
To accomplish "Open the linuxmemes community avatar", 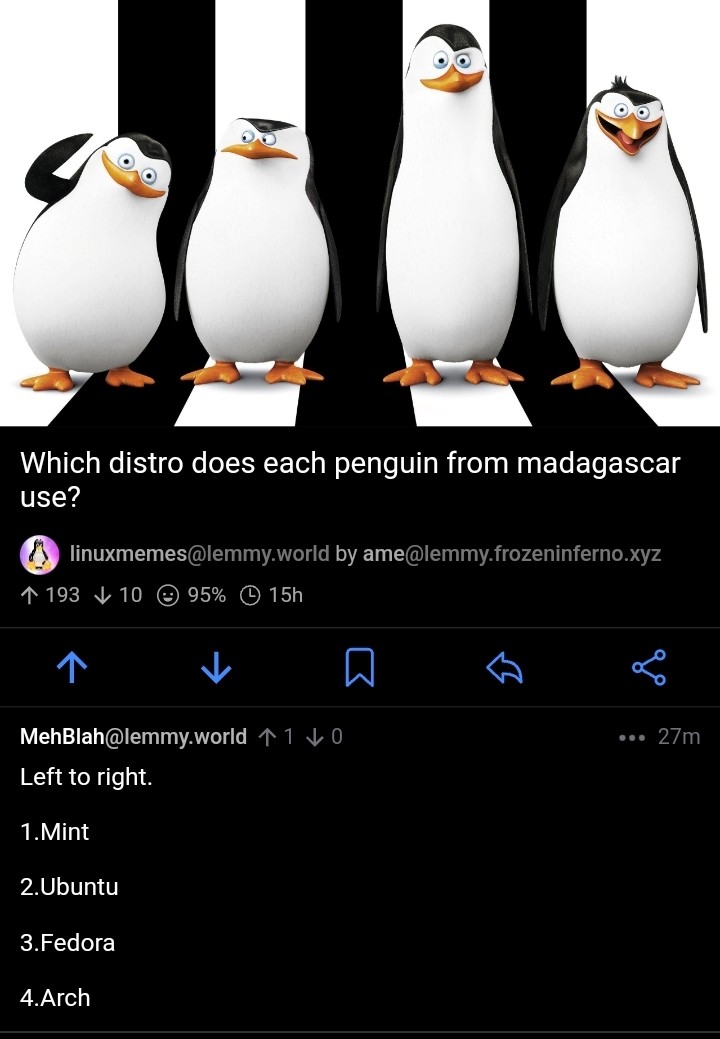I will (x=39, y=555).
